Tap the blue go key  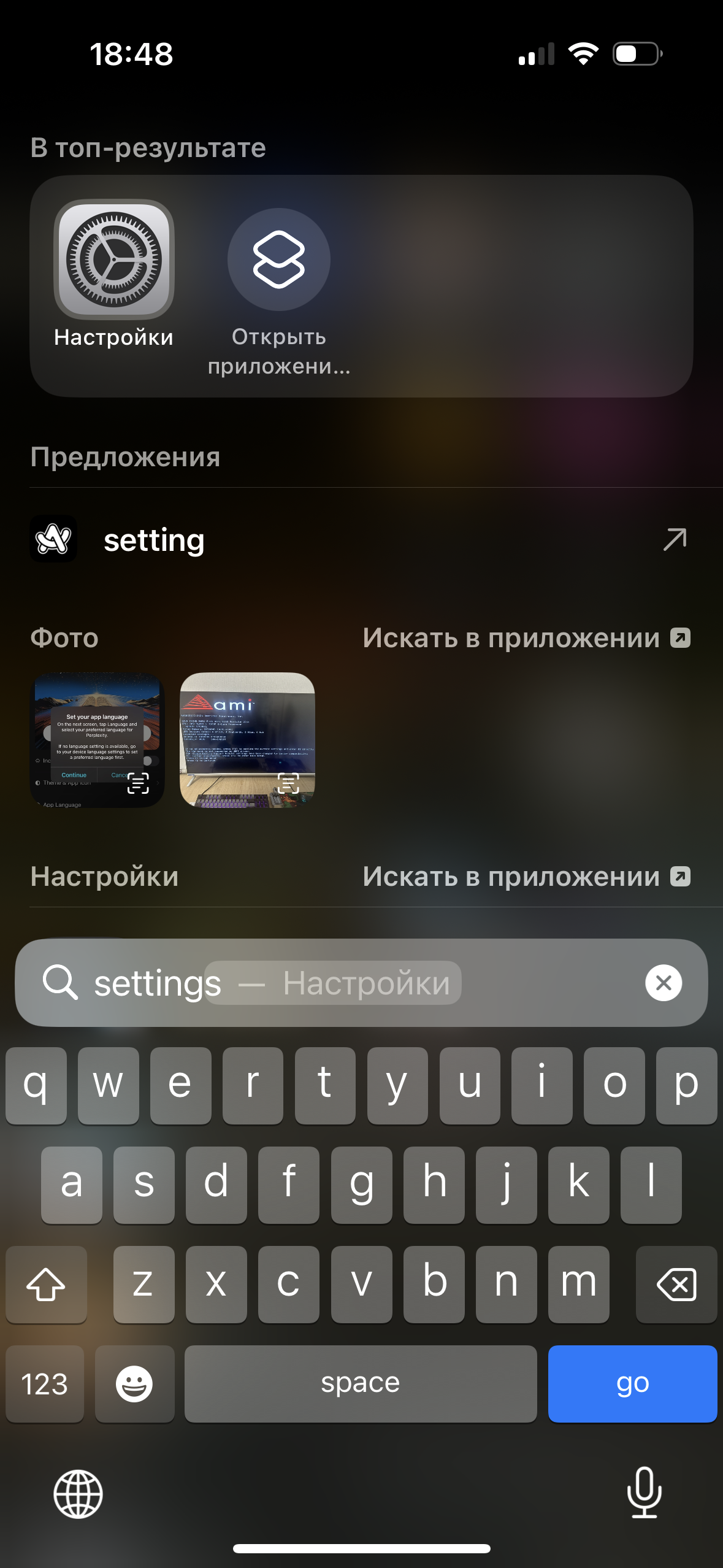632,1384
